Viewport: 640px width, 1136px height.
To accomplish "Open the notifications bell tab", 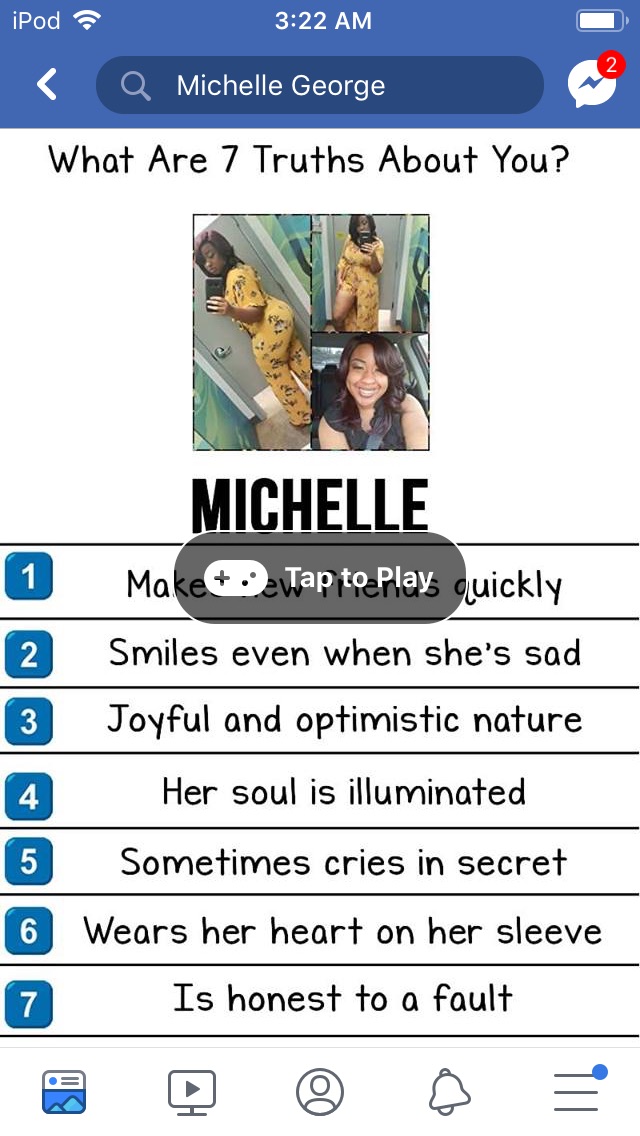I will tap(449, 1092).
